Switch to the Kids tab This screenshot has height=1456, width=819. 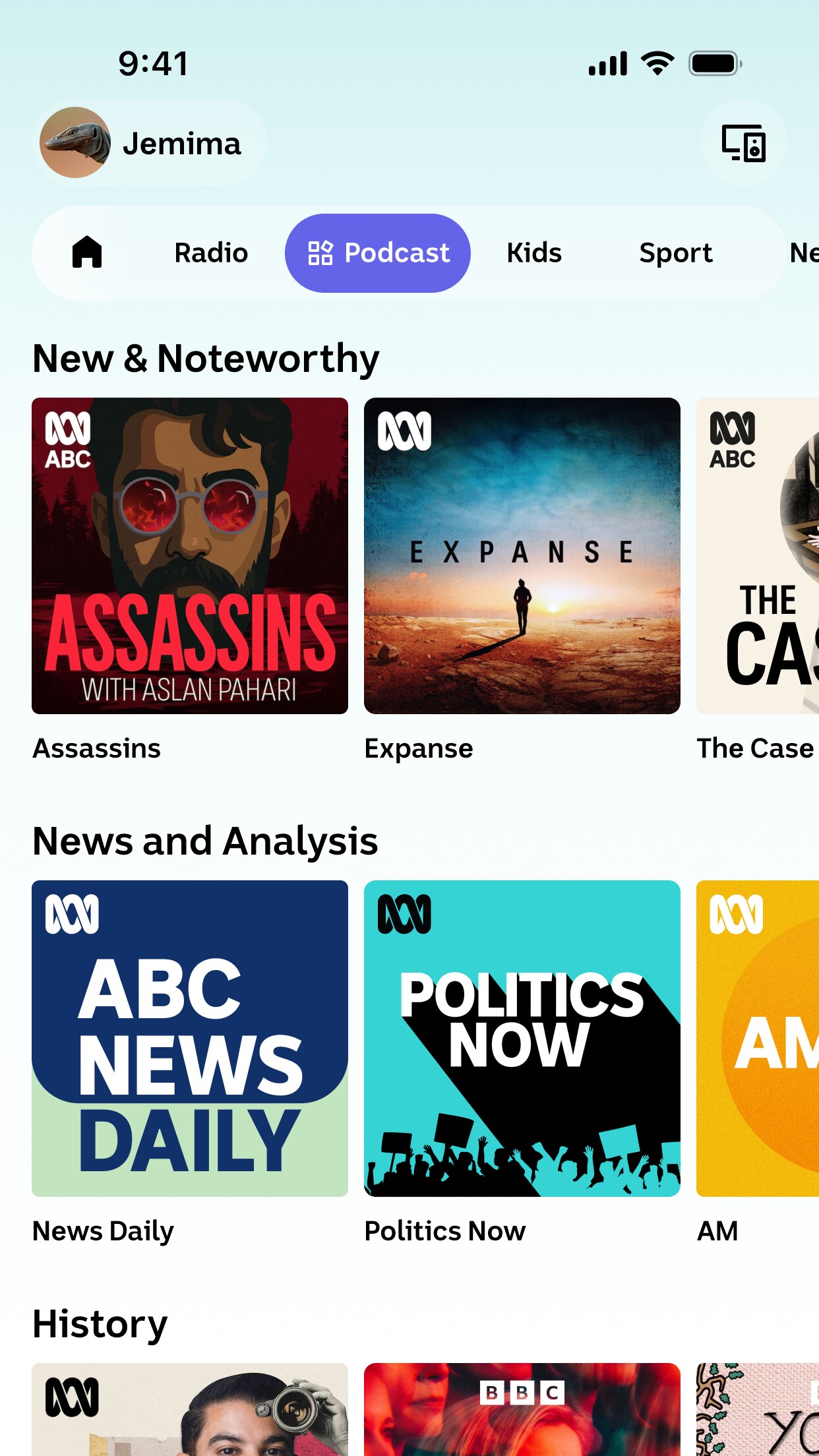click(x=534, y=253)
